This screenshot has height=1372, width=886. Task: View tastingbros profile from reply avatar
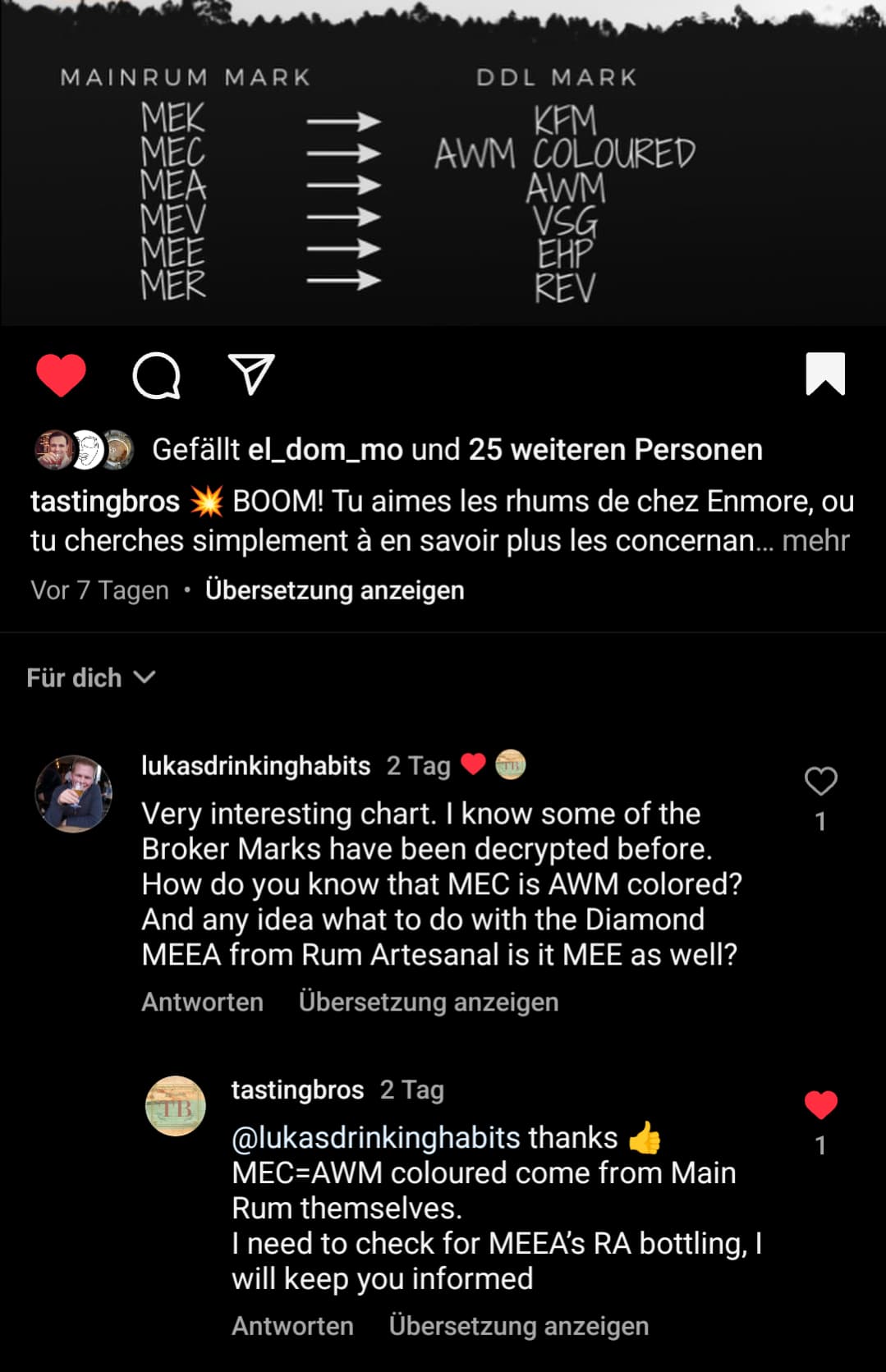pyautogui.click(x=176, y=1106)
